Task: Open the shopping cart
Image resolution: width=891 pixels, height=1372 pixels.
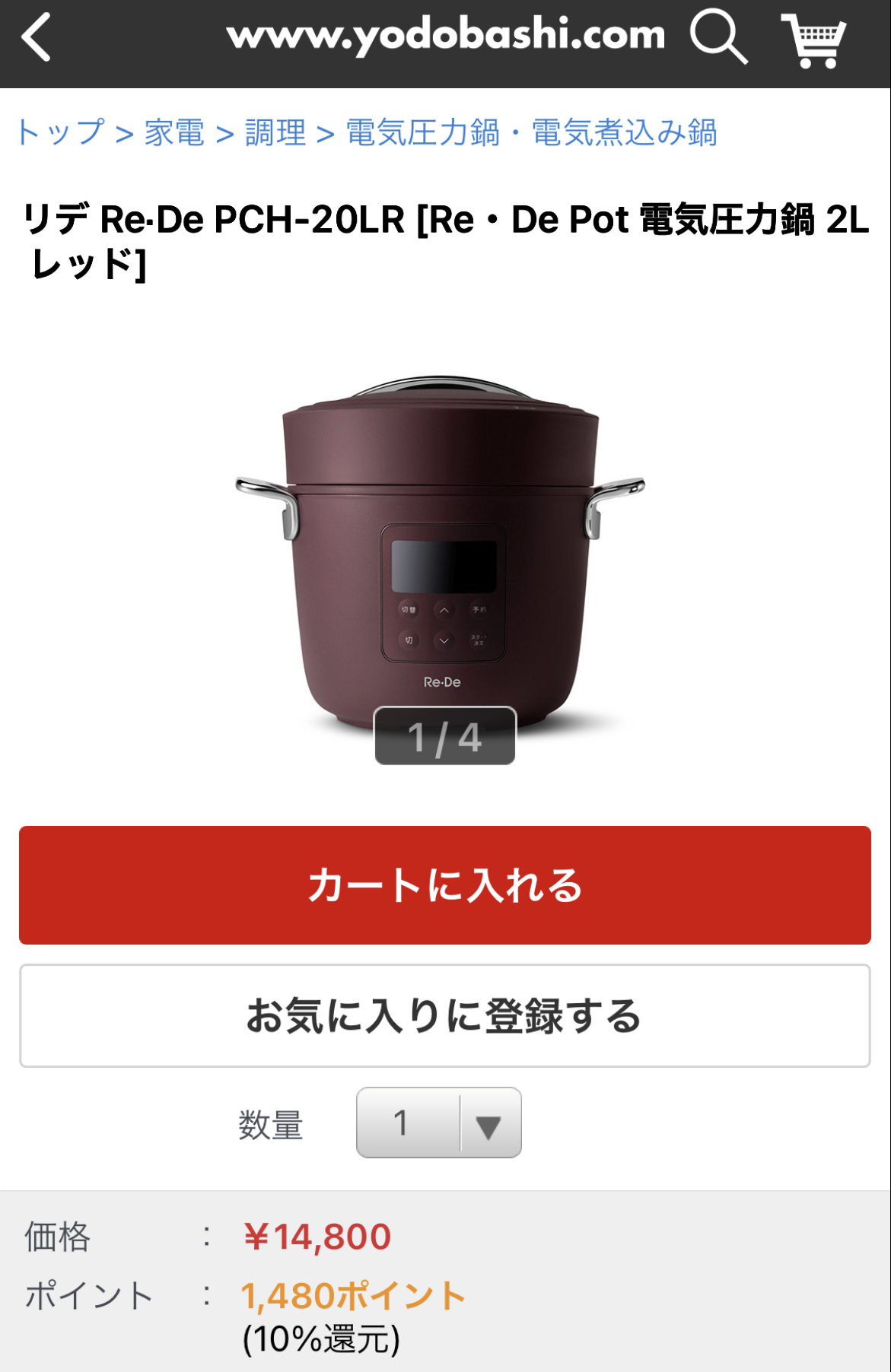Action: pyautogui.click(x=814, y=40)
